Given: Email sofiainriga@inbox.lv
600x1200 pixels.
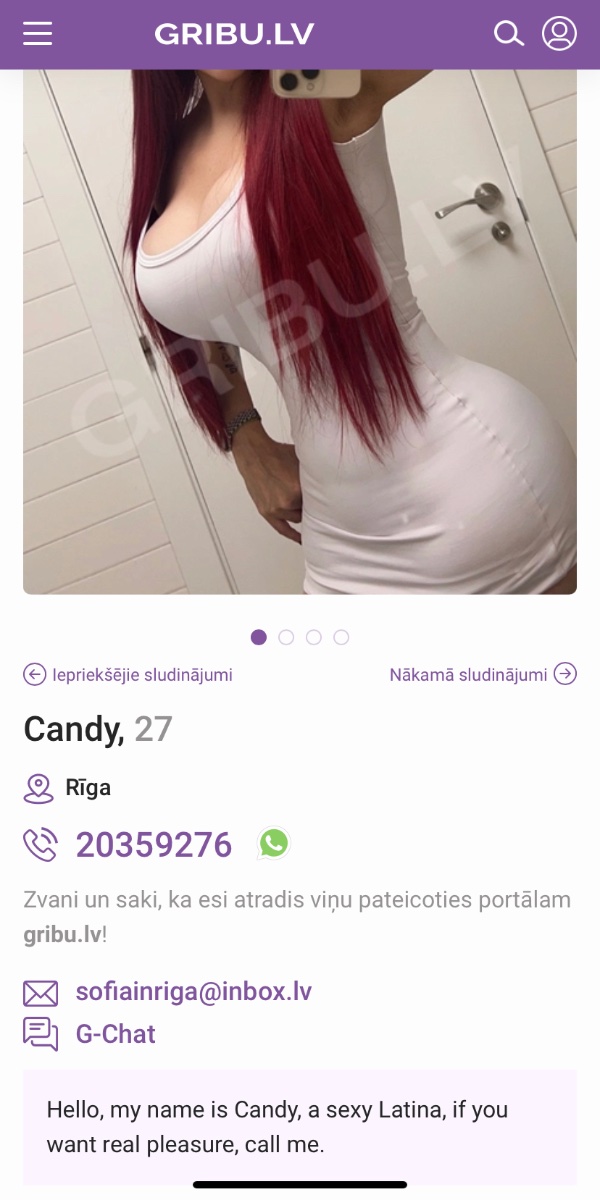Looking at the screenshot, I should click(193, 992).
